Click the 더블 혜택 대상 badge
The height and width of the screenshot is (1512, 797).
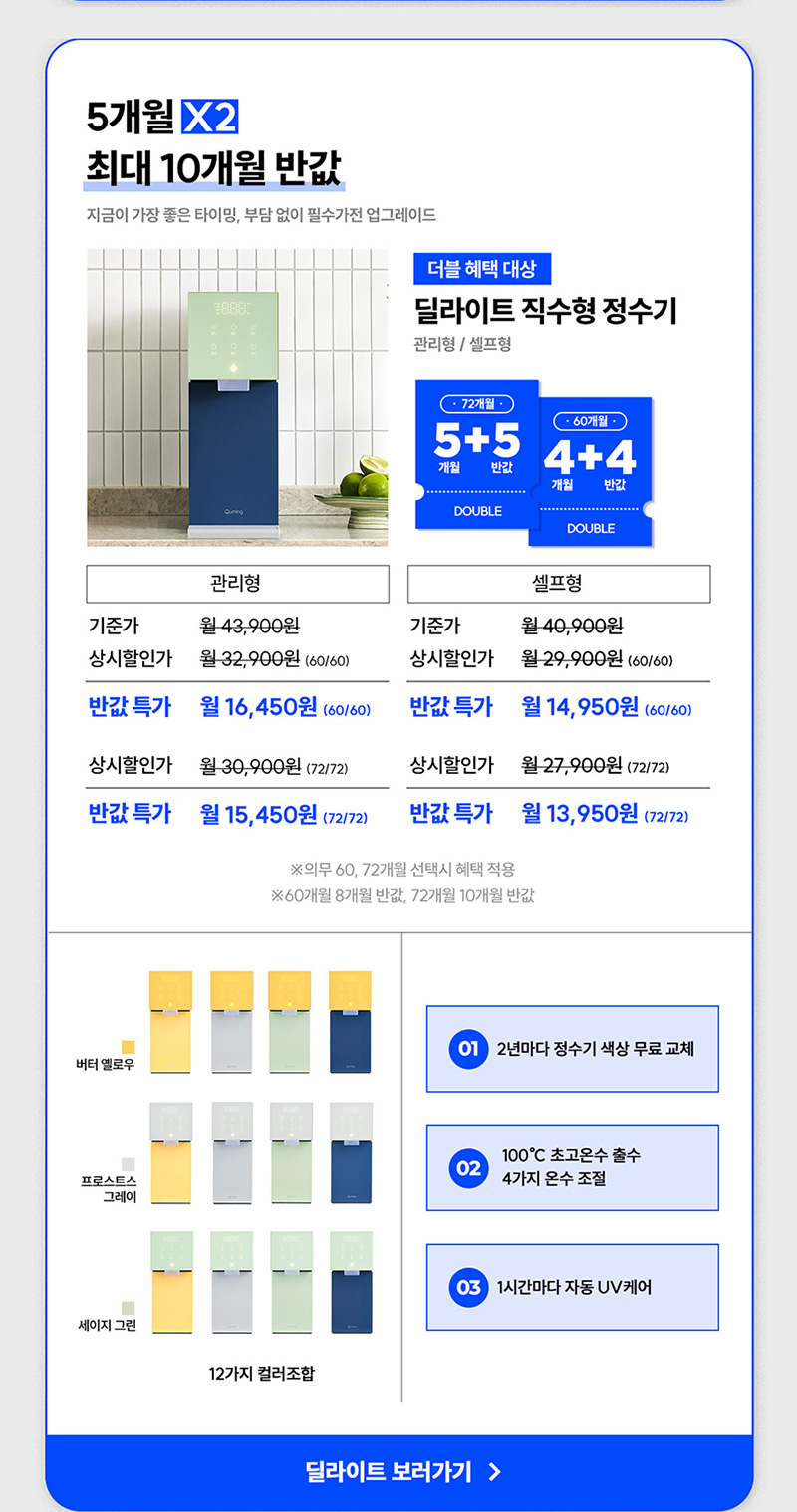point(482,269)
